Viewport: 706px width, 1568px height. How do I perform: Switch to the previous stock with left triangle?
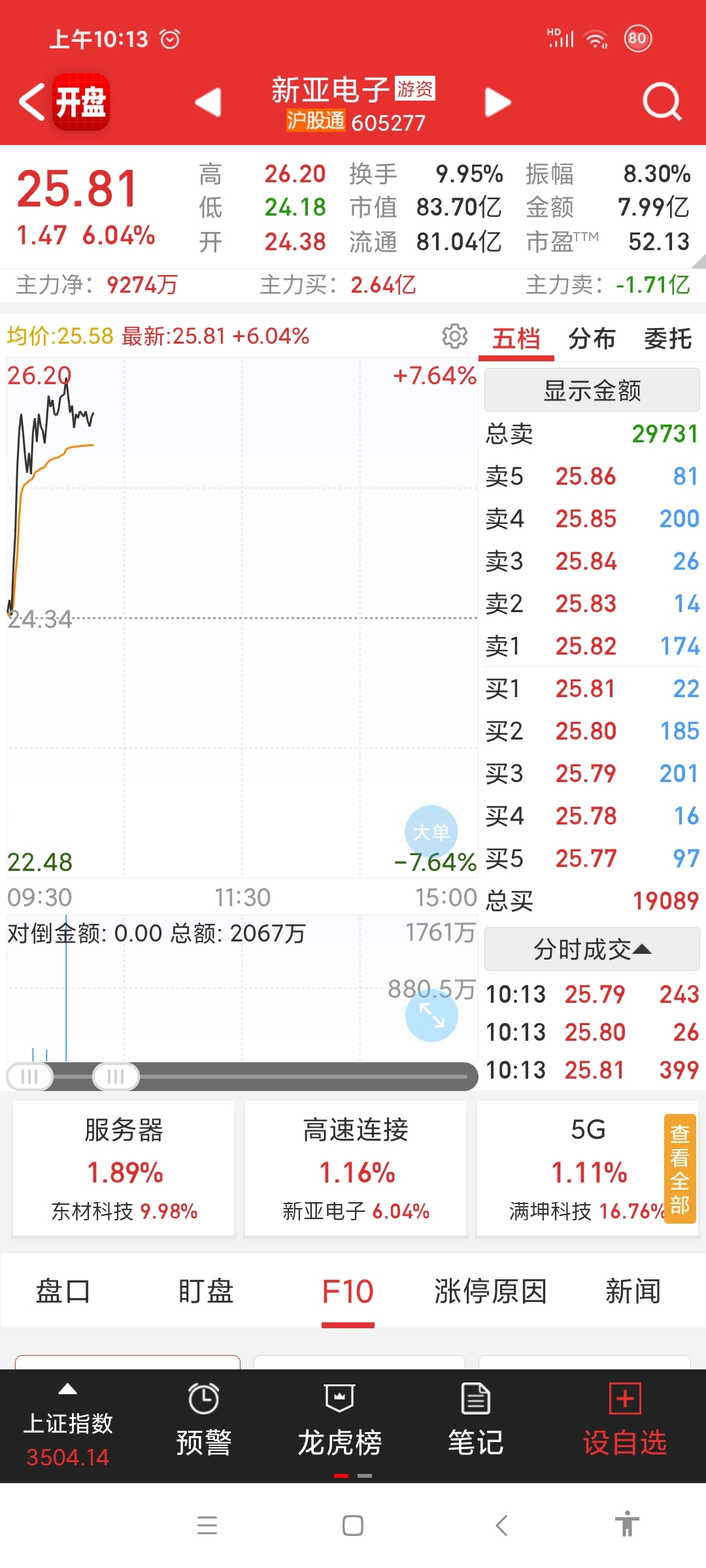point(208,103)
